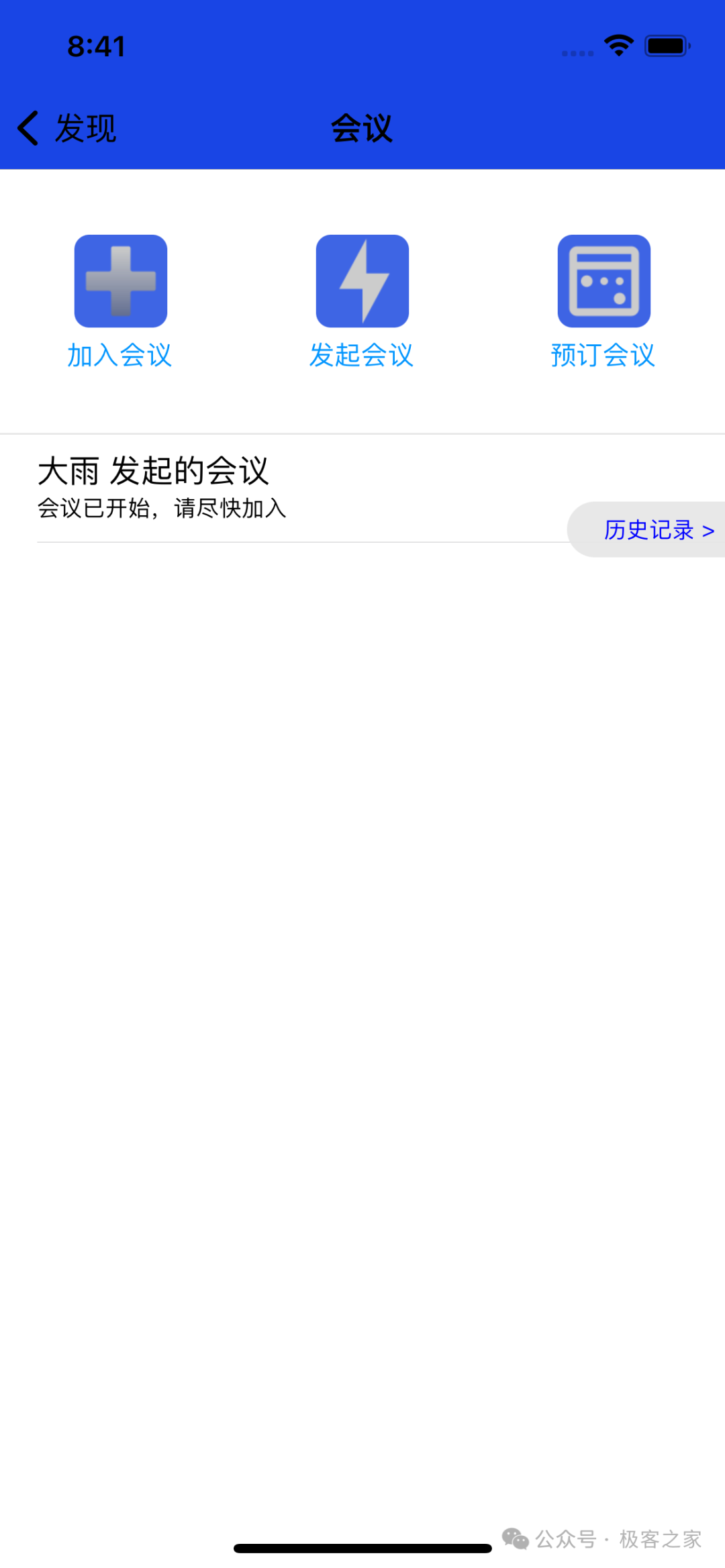The height and width of the screenshot is (1568, 725).
Task: Tap the 加入会议 button
Action: [120, 301]
